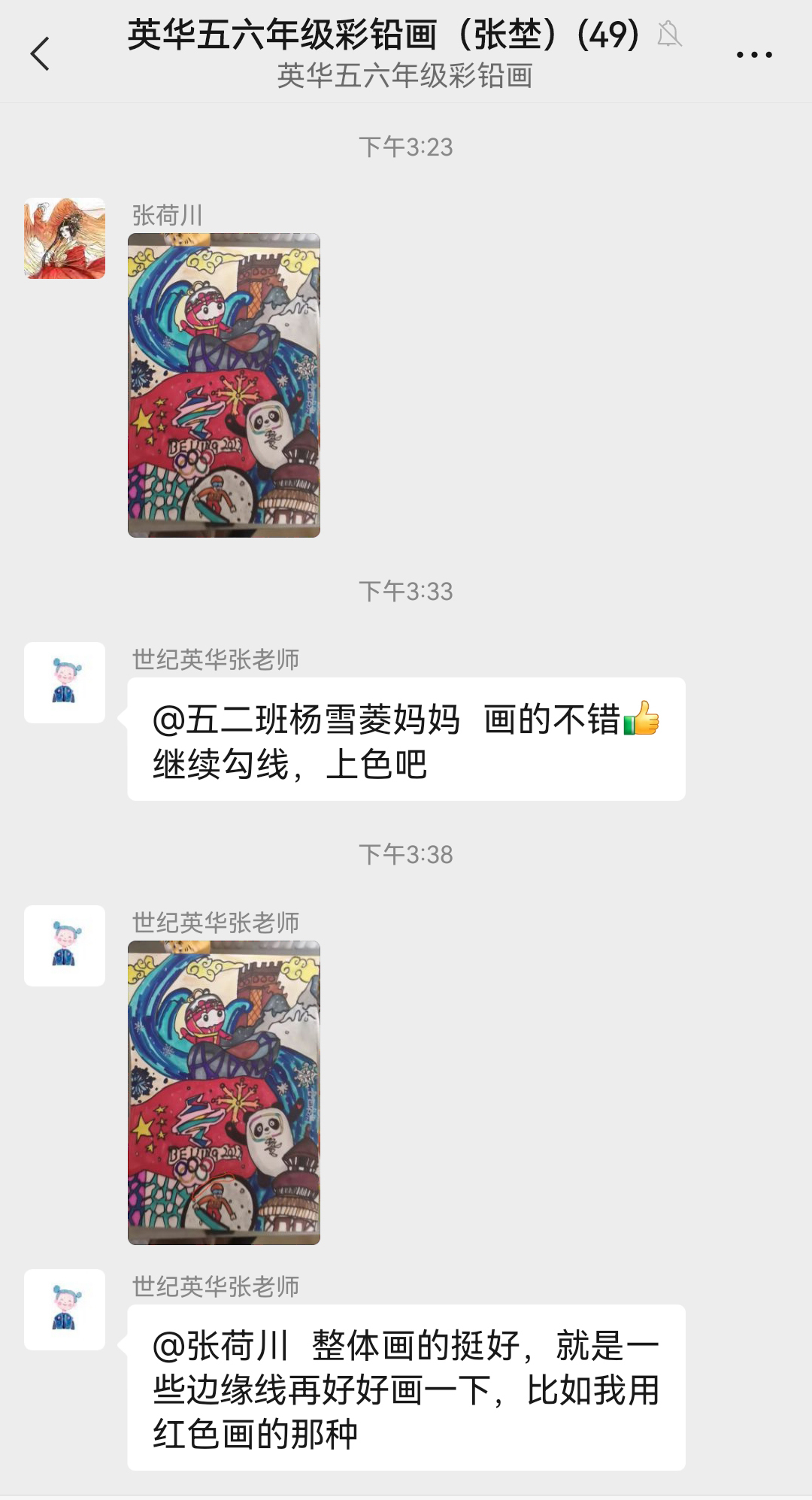Screen dimensions: 812x1500
Task: Open the group chat's three-dot menu
Action: [x=753, y=55]
